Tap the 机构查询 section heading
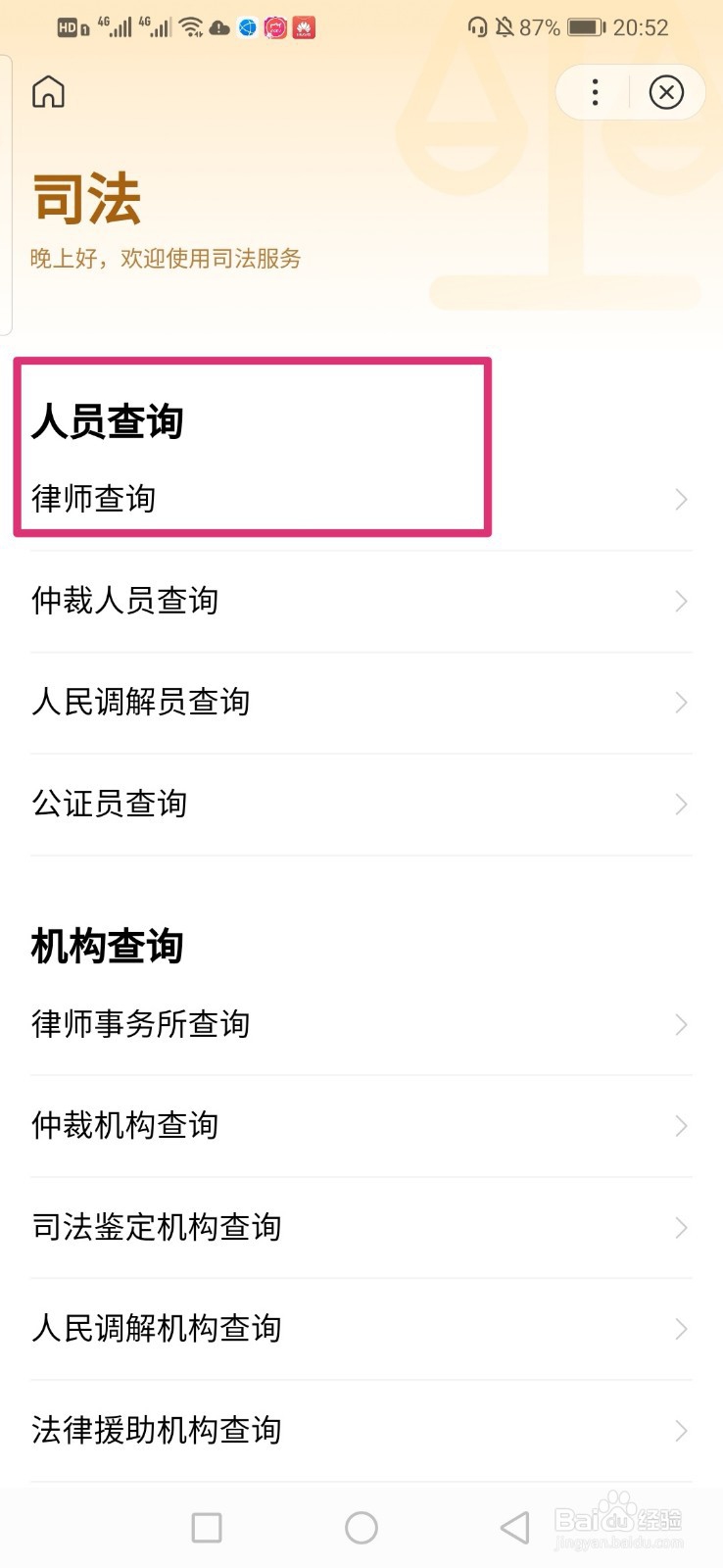 tap(107, 946)
